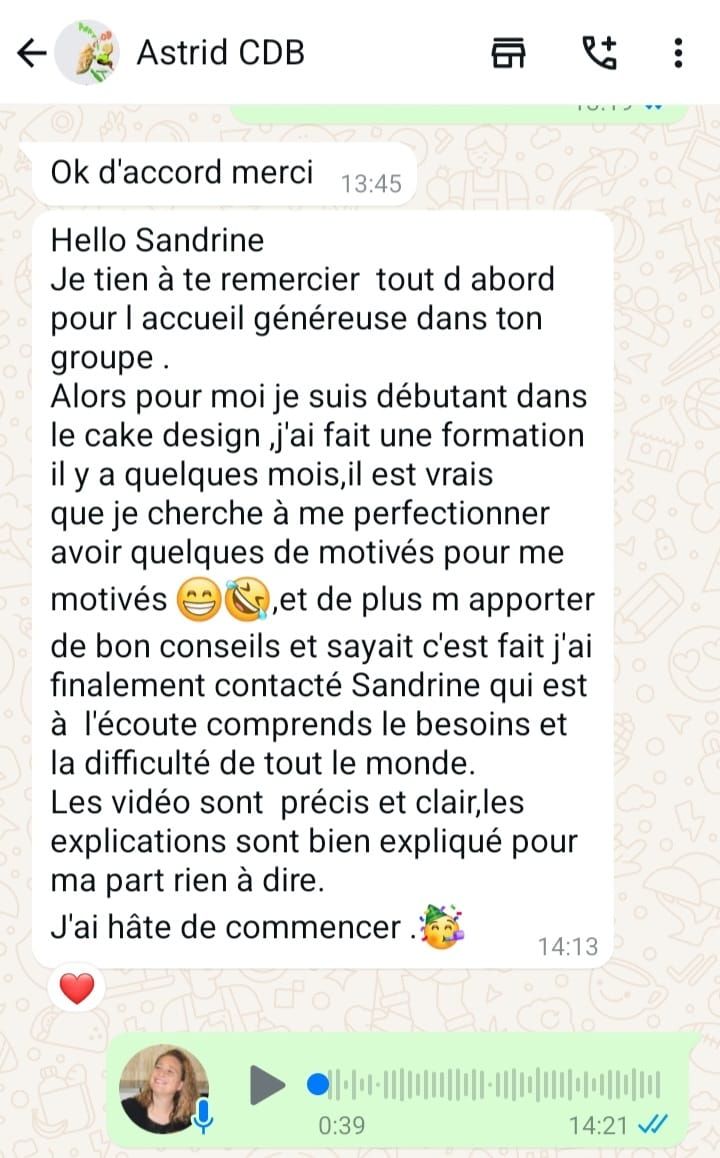
Task: Open Astrid CDB's profile picture
Action: pyautogui.click(x=87, y=52)
